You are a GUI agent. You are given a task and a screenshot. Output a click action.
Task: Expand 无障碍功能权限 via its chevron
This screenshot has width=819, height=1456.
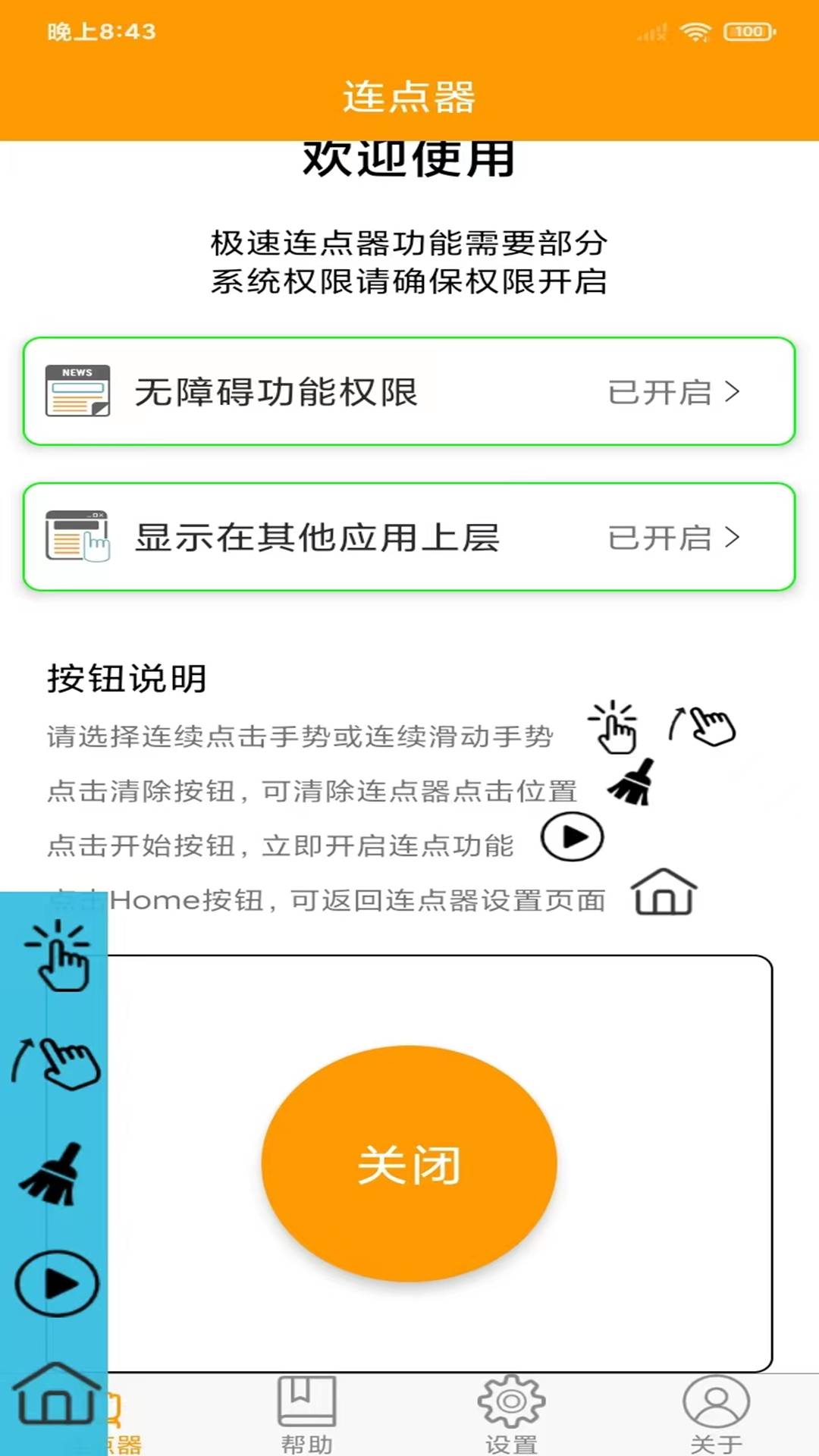(732, 393)
